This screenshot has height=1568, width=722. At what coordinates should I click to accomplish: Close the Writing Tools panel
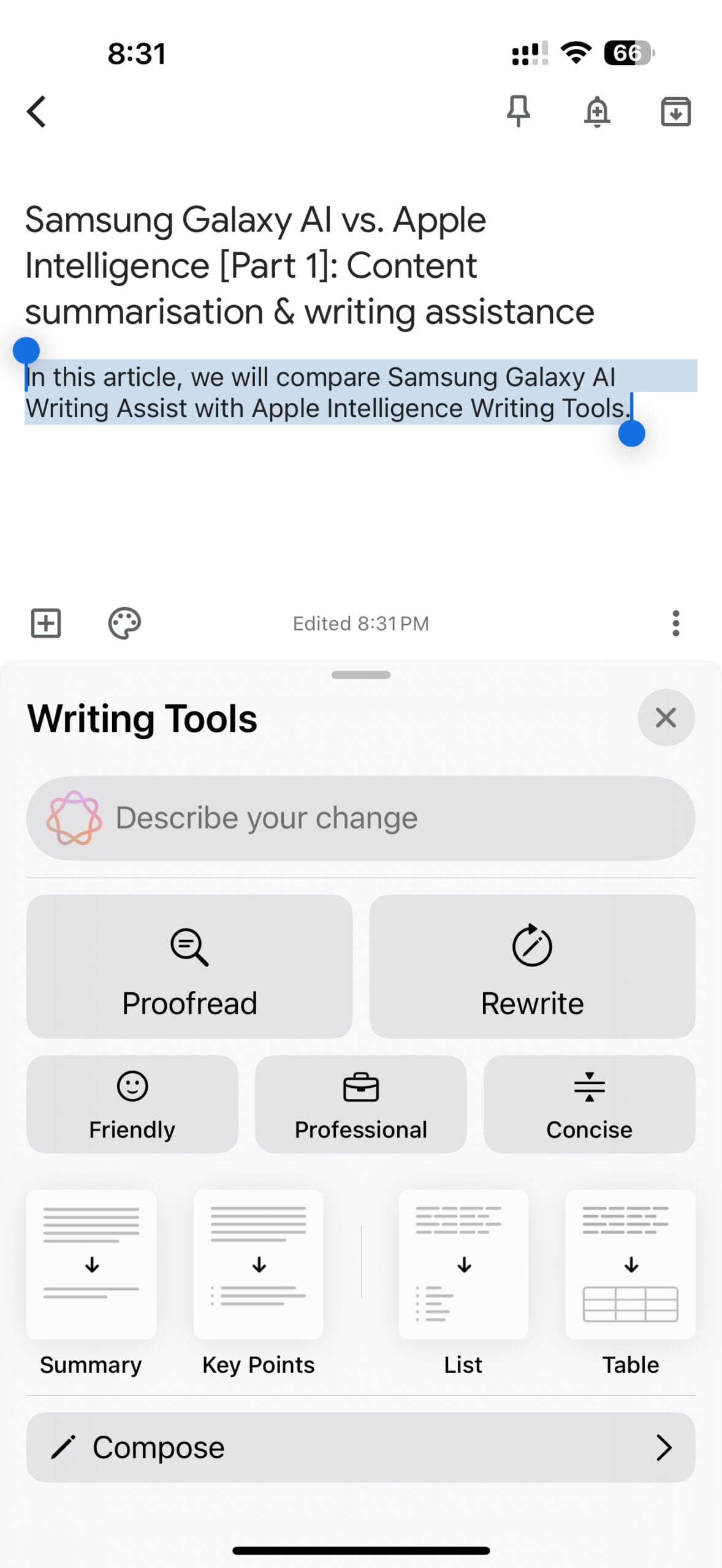pos(666,718)
